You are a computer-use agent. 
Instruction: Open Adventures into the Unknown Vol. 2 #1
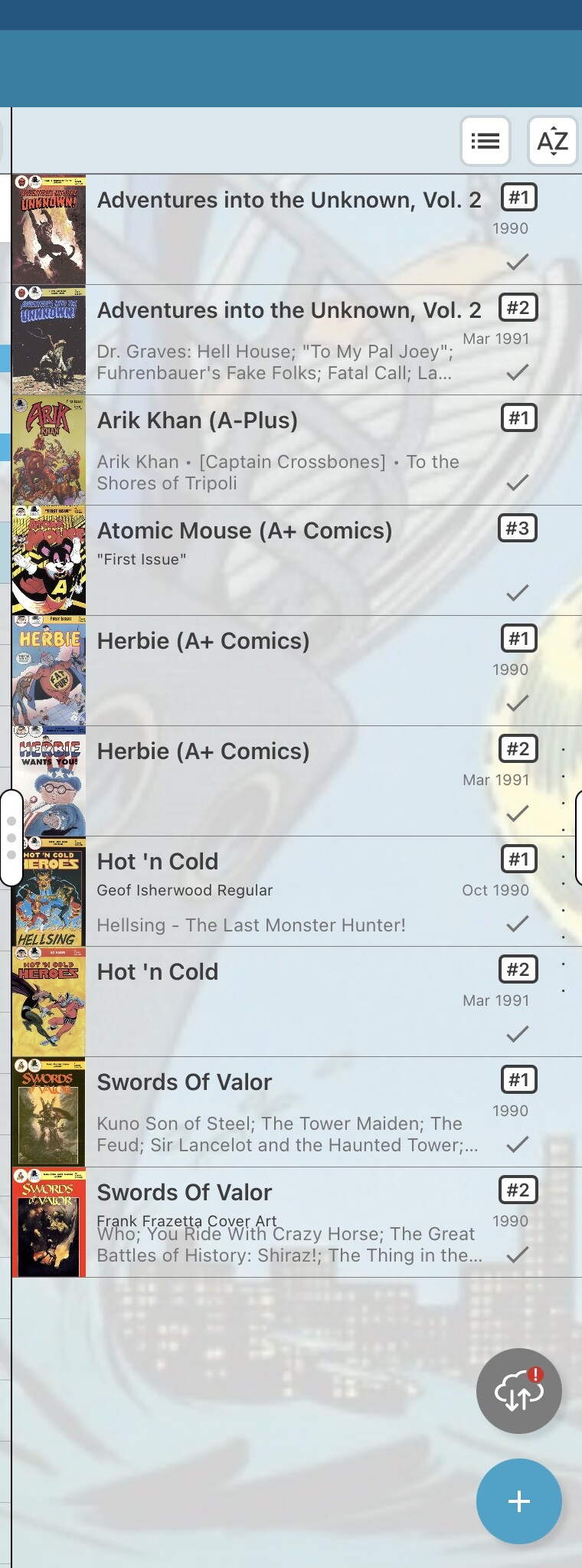[289, 229]
